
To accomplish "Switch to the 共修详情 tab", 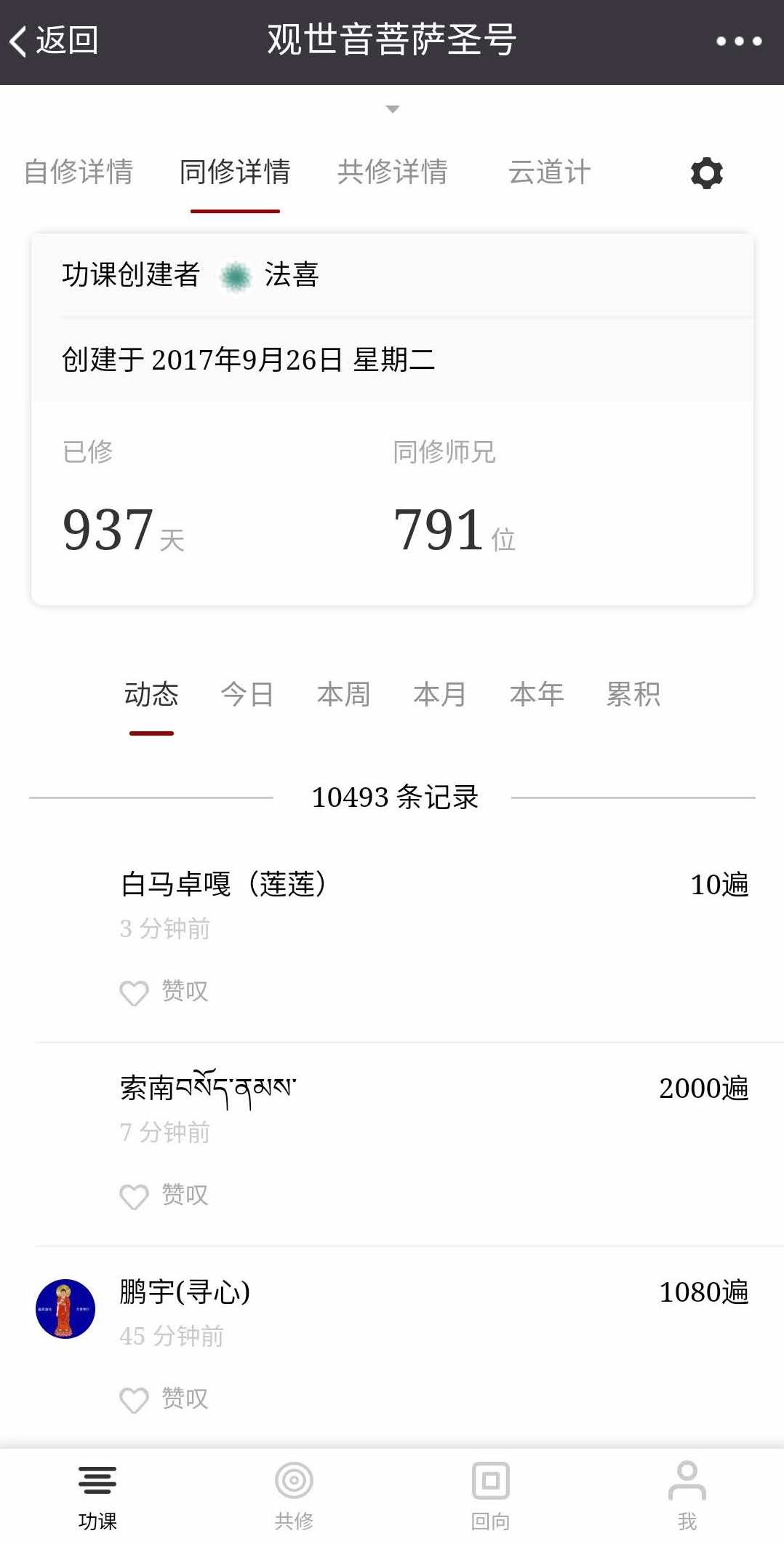I will pyautogui.click(x=392, y=172).
